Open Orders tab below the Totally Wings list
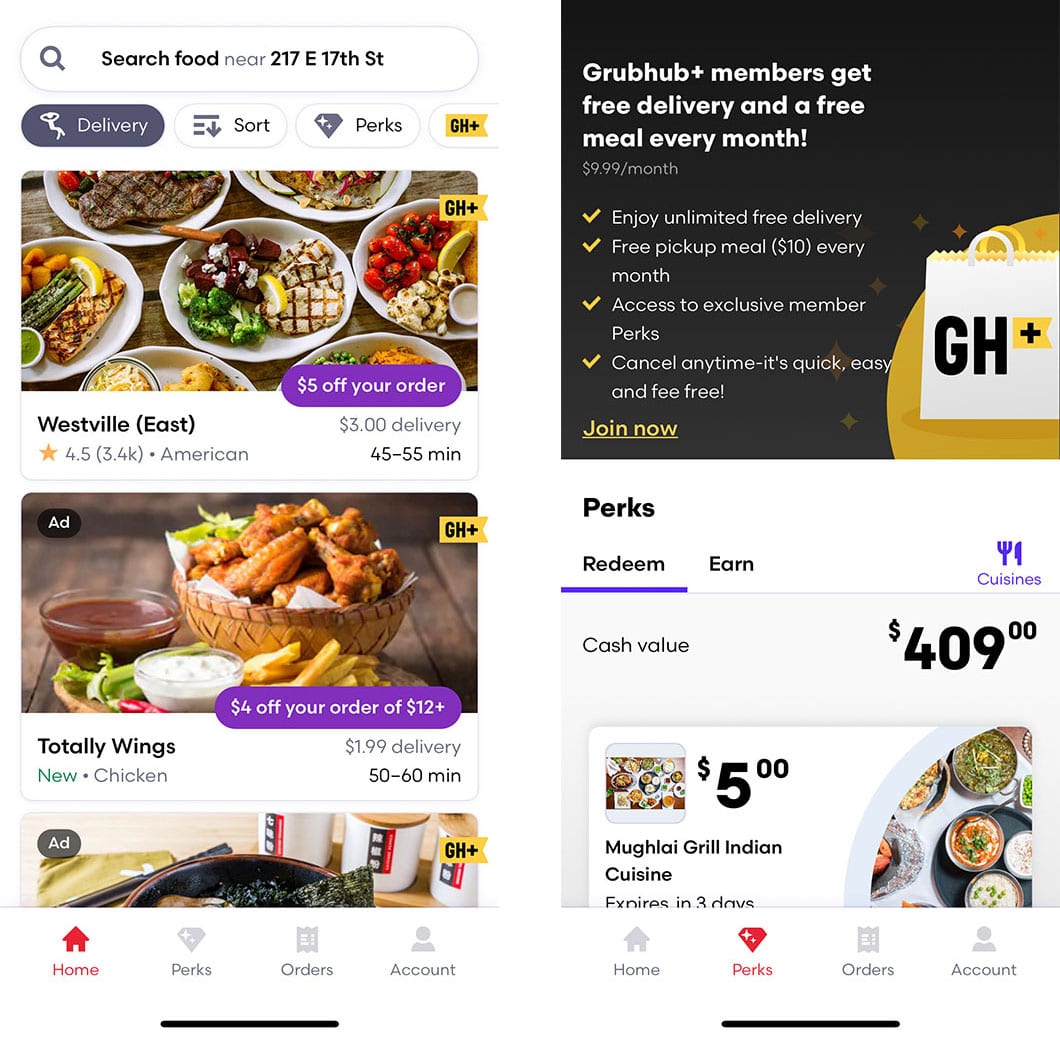Viewport: 1060px width, 1038px height. [307, 952]
